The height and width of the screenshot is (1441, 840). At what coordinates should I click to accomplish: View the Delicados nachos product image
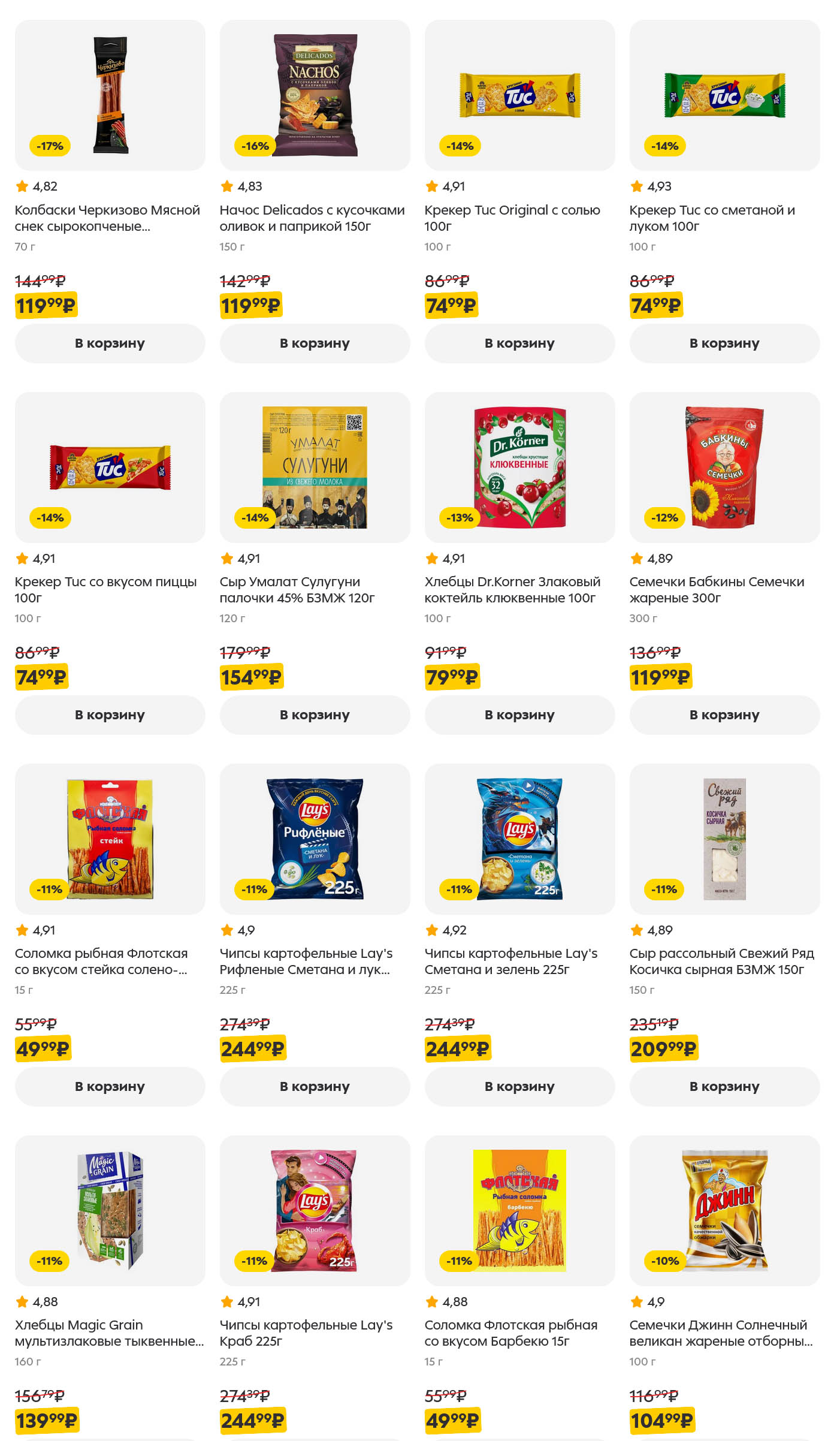pyautogui.click(x=315, y=95)
